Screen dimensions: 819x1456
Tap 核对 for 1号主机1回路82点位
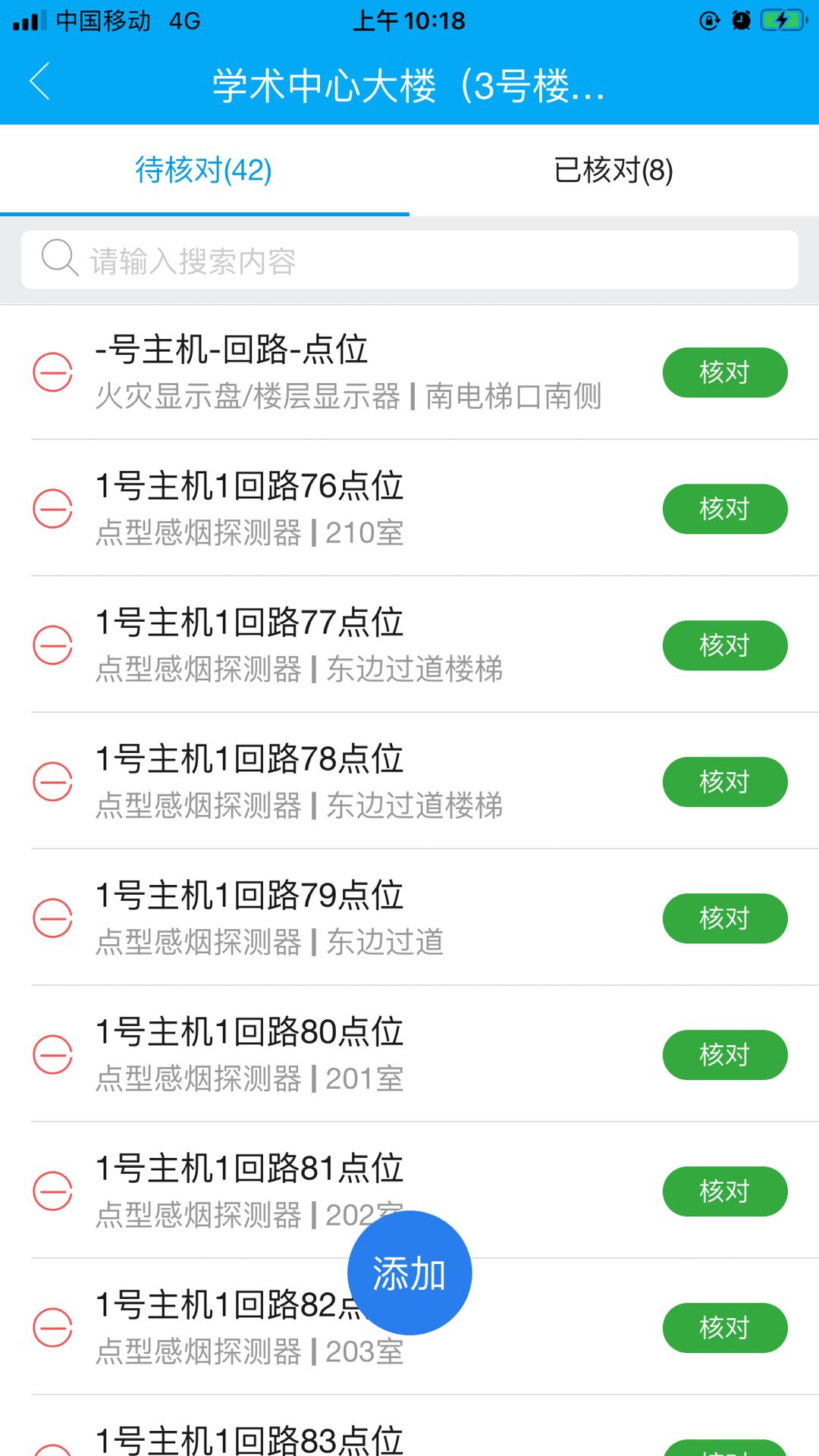point(725,1328)
